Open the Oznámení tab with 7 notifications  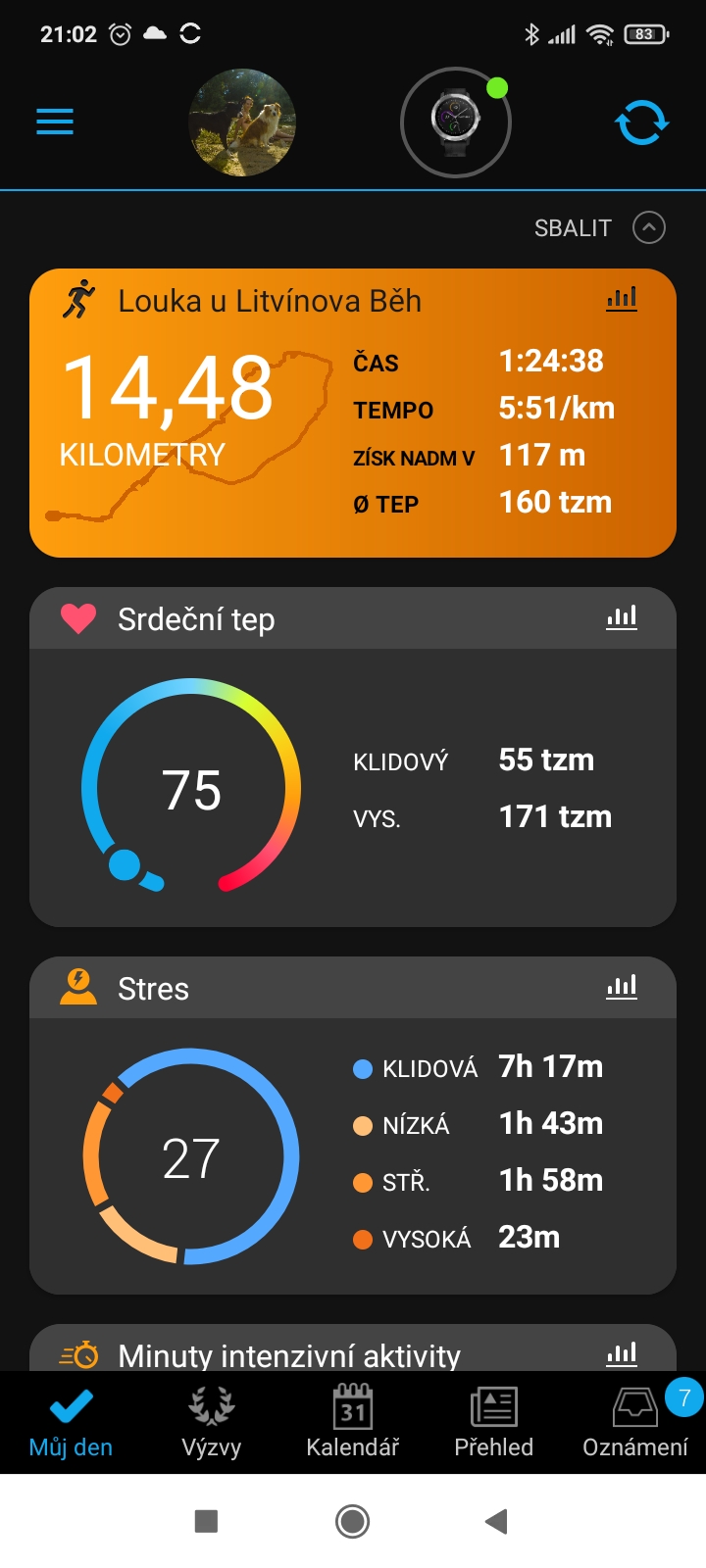click(x=635, y=1423)
